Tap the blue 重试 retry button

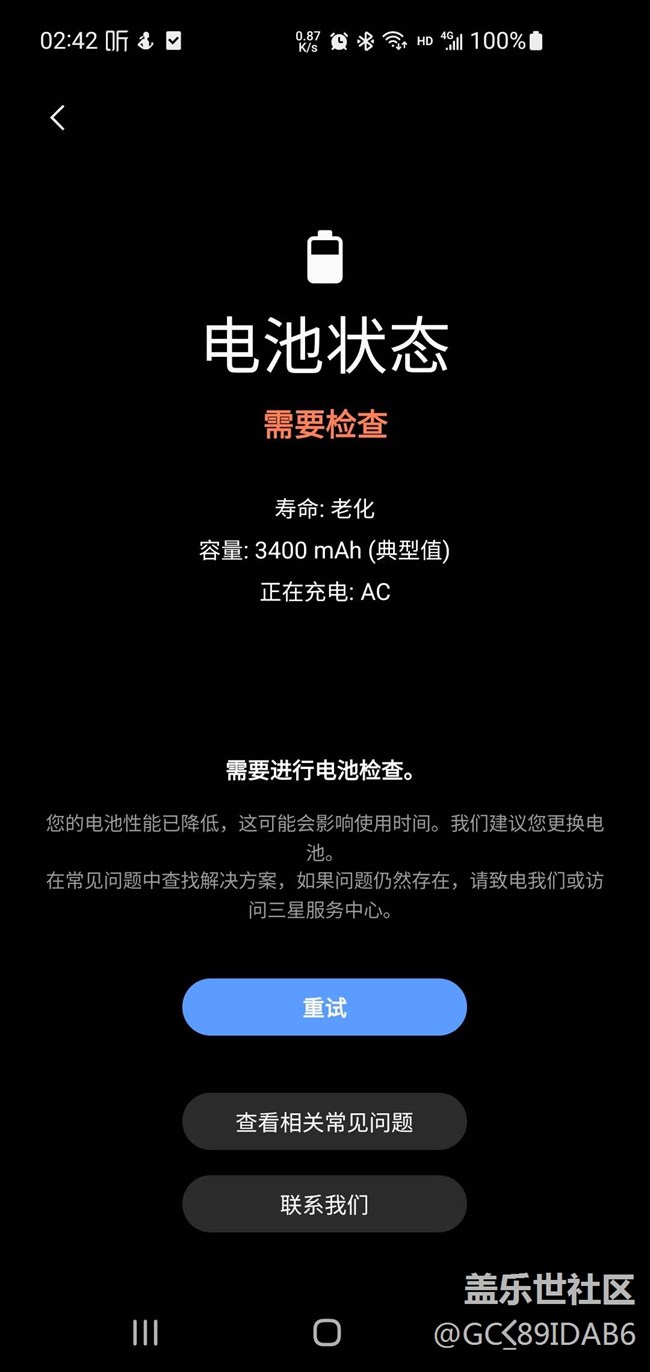324,1007
